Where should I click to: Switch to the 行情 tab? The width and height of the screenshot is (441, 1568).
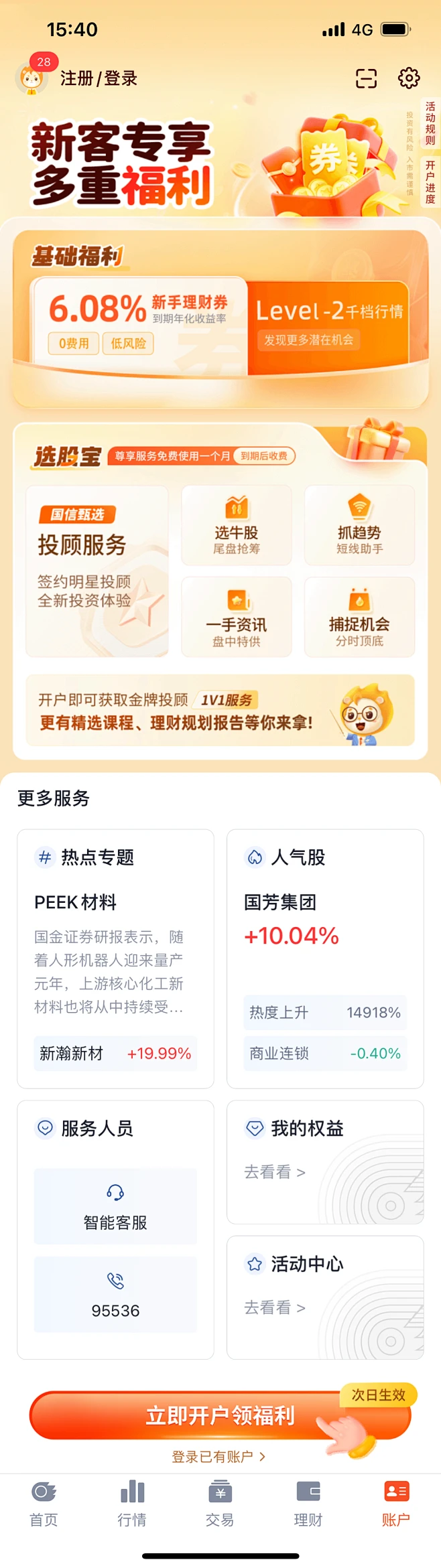tap(132, 1504)
